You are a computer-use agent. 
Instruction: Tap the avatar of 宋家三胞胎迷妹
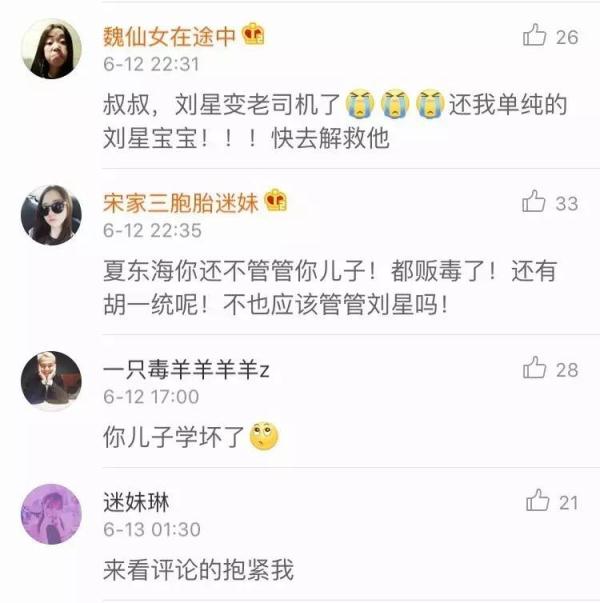pyautogui.click(x=51, y=215)
